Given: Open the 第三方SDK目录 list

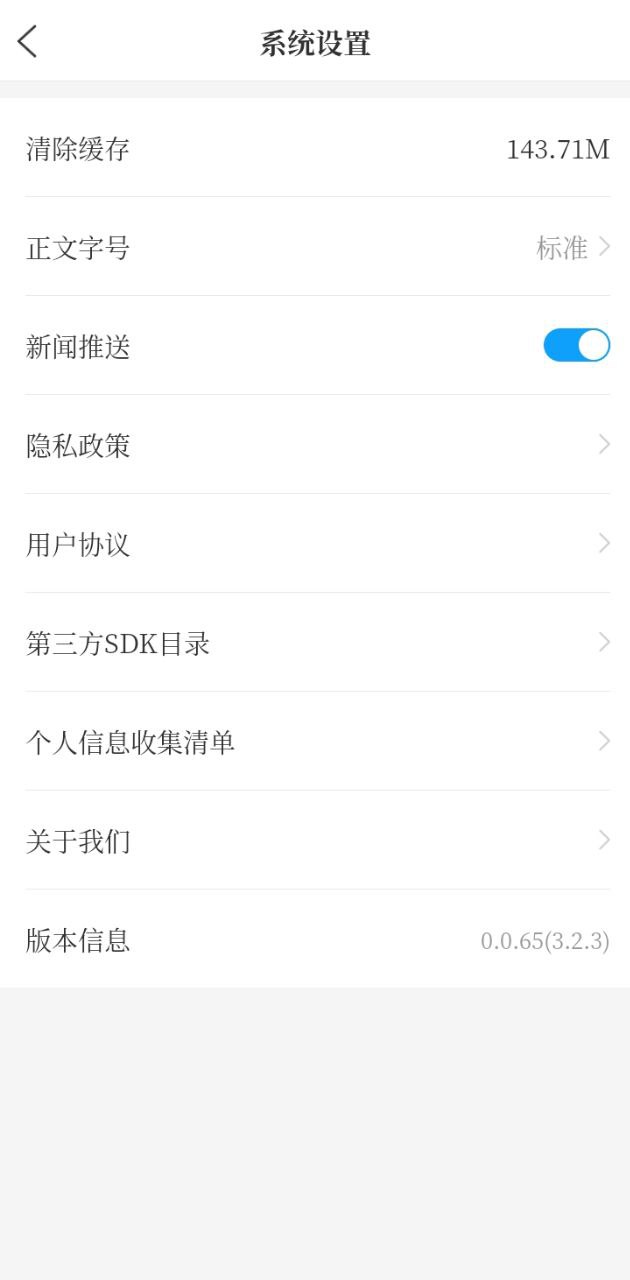Looking at the screenshot, I should pos(316,644).
